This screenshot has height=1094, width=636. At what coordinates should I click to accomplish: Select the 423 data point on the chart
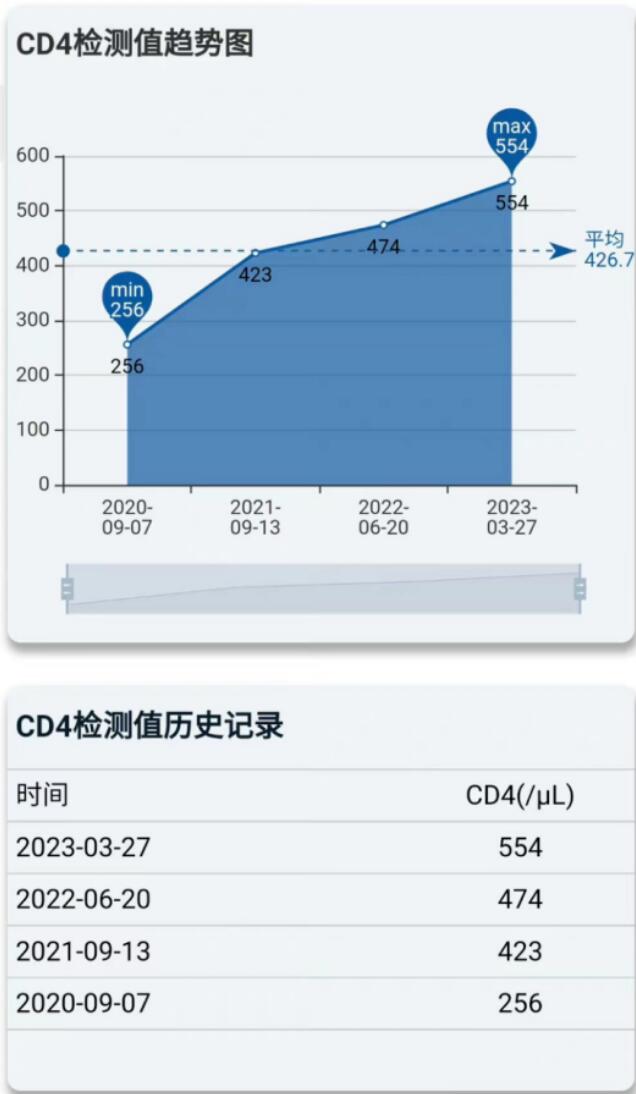[255, 253]
